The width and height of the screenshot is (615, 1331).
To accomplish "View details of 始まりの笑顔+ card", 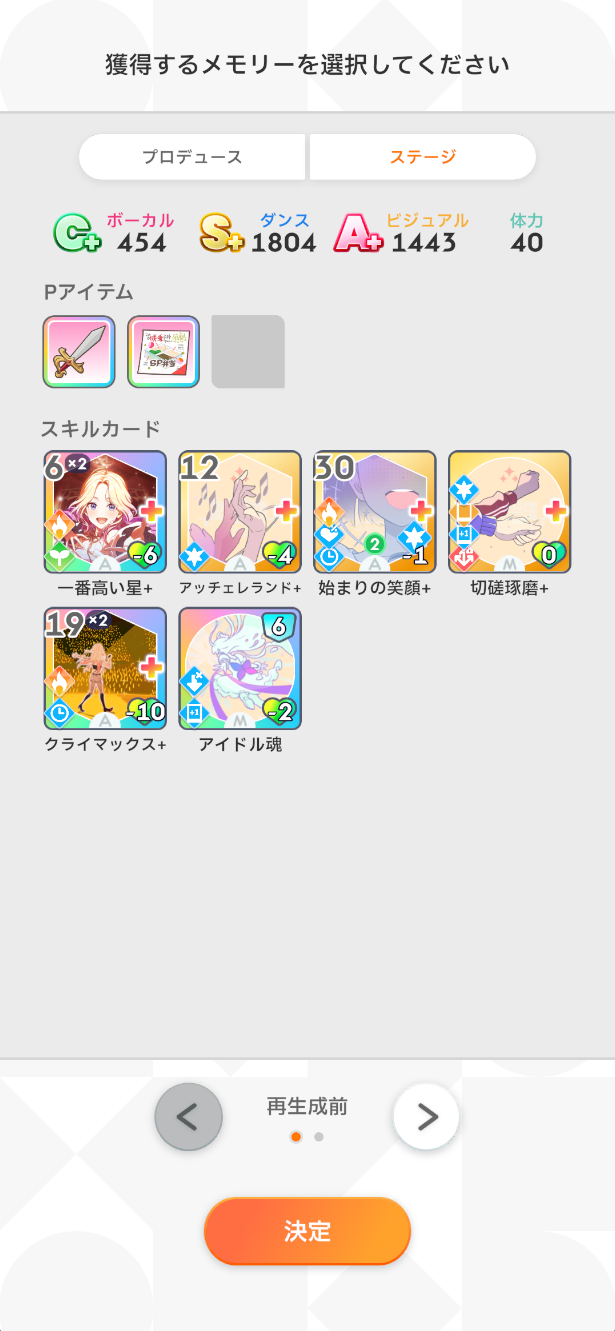I will [375, 512].
